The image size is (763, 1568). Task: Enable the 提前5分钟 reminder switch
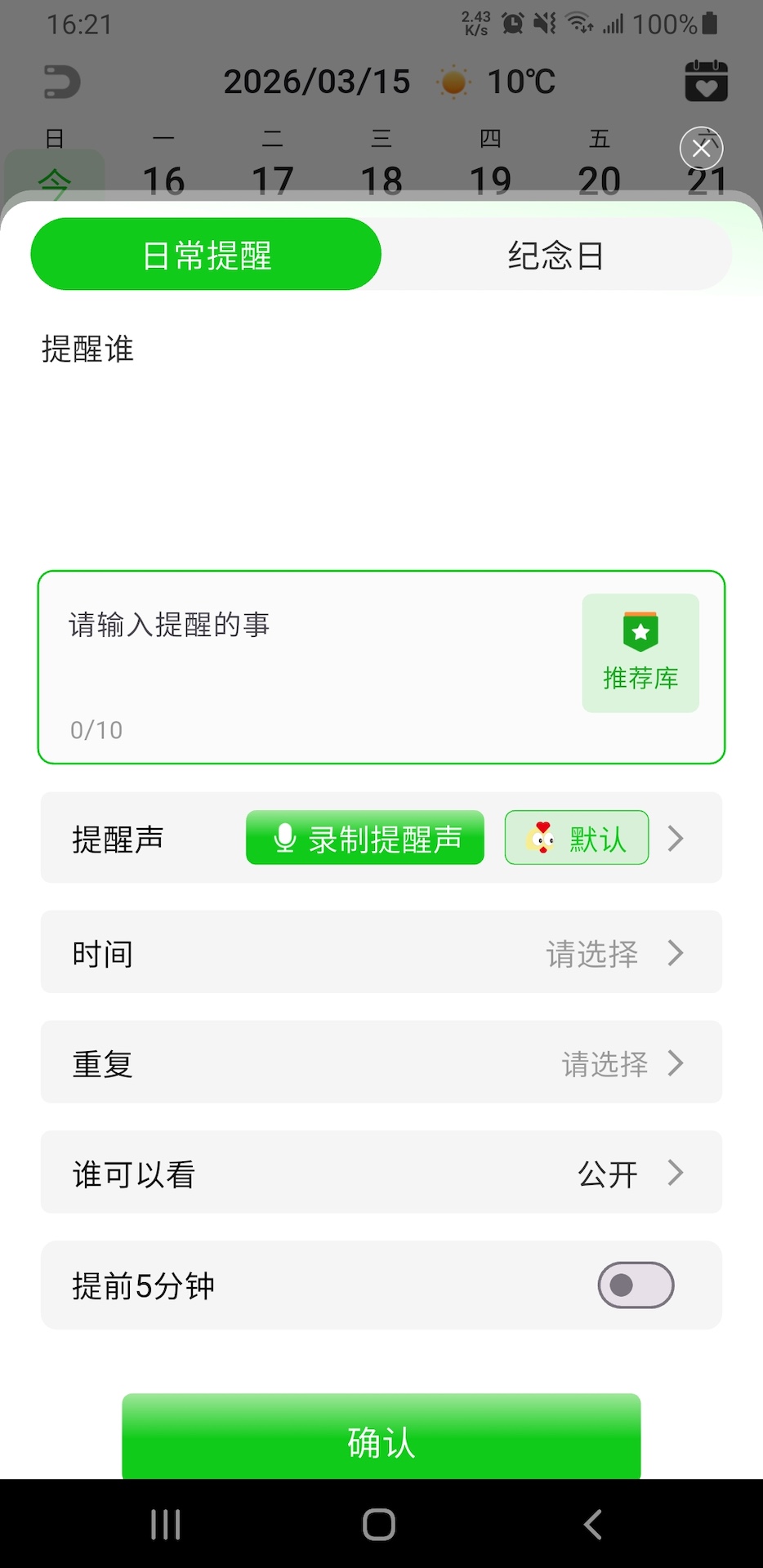(x=634, y=1285)
